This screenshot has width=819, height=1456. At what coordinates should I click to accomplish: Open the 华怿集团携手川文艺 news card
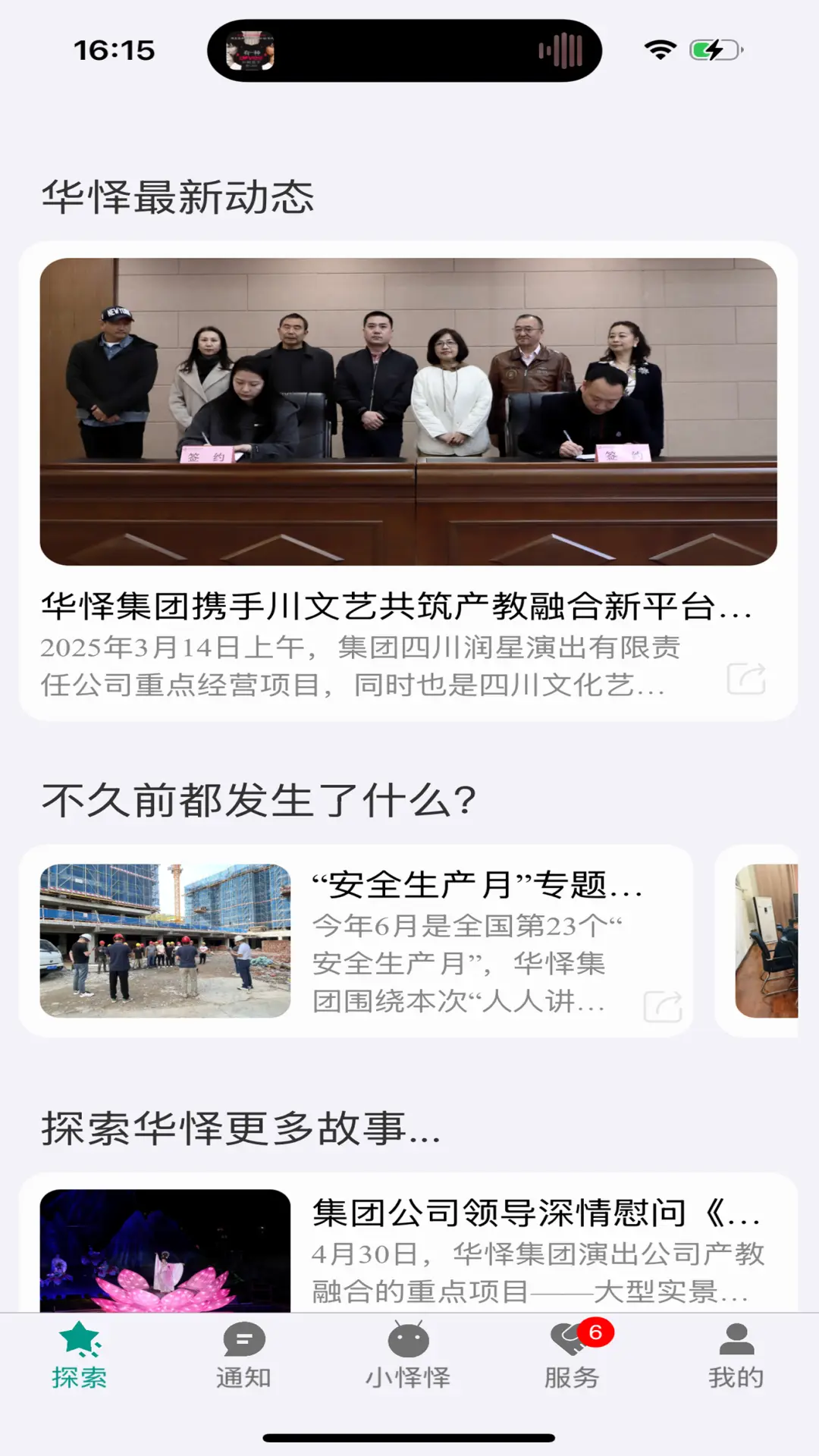point(408,481)
